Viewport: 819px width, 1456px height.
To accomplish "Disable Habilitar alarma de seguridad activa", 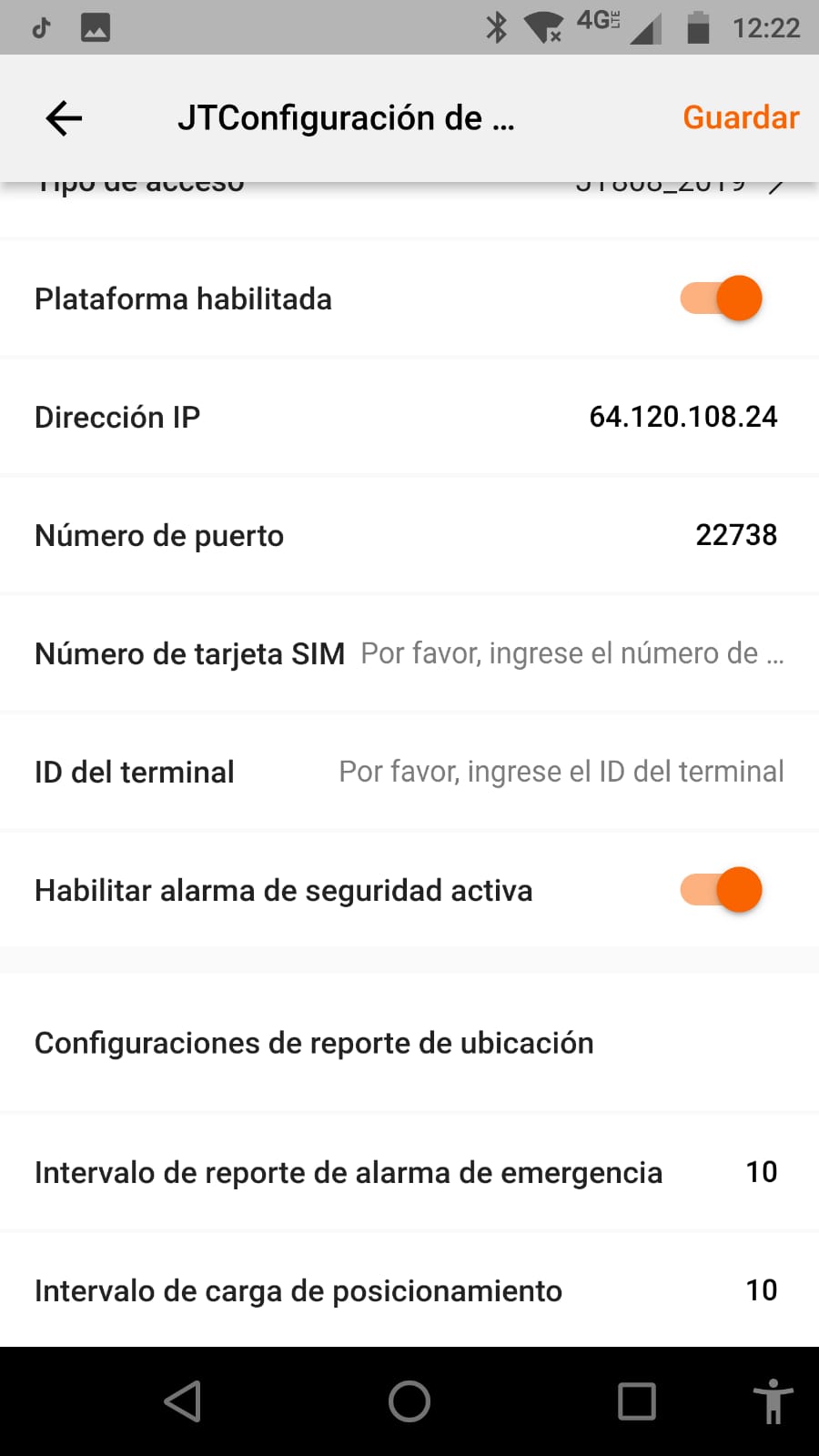I will point(721,890).
